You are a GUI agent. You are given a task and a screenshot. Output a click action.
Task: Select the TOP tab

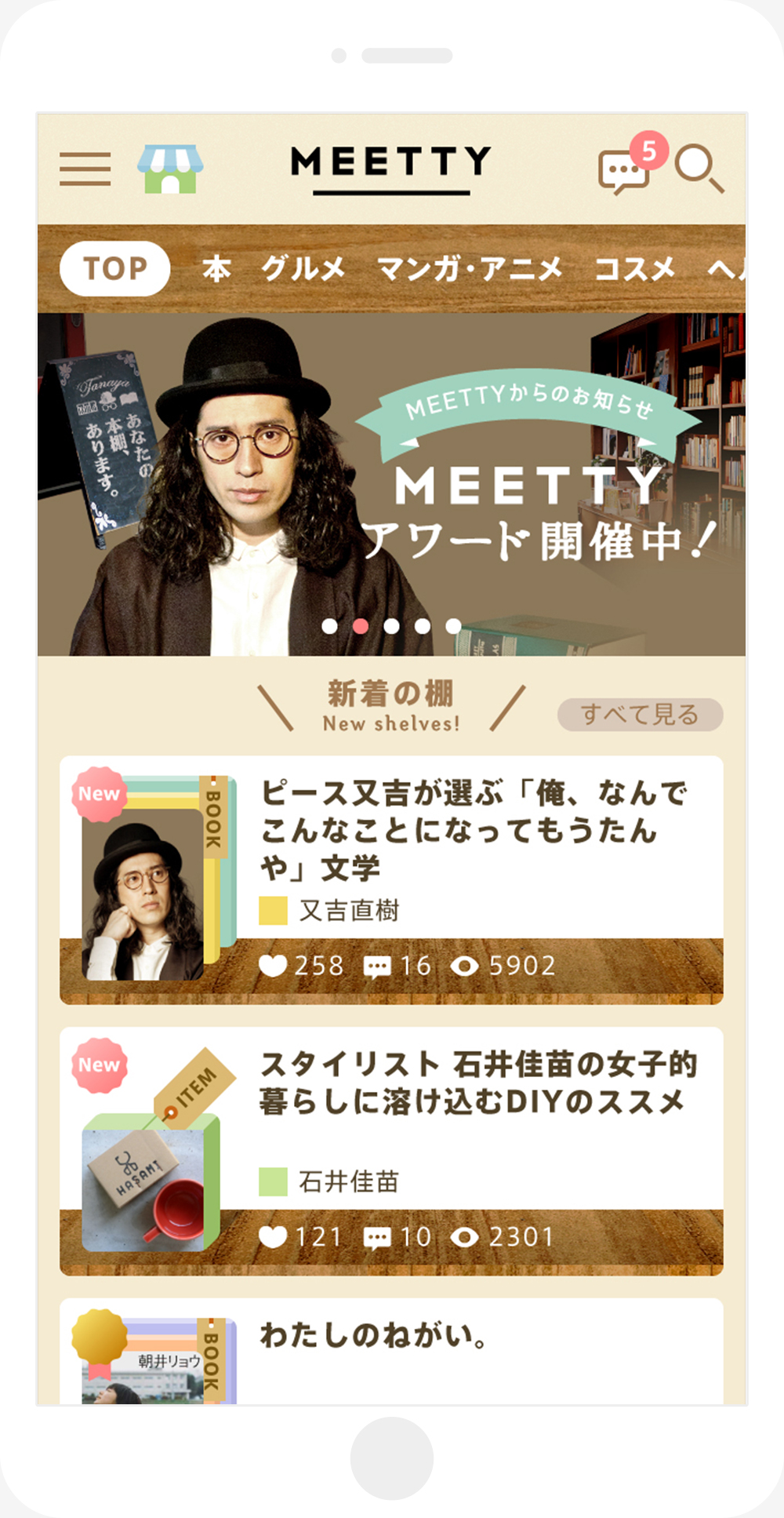[x=114, y=269]
